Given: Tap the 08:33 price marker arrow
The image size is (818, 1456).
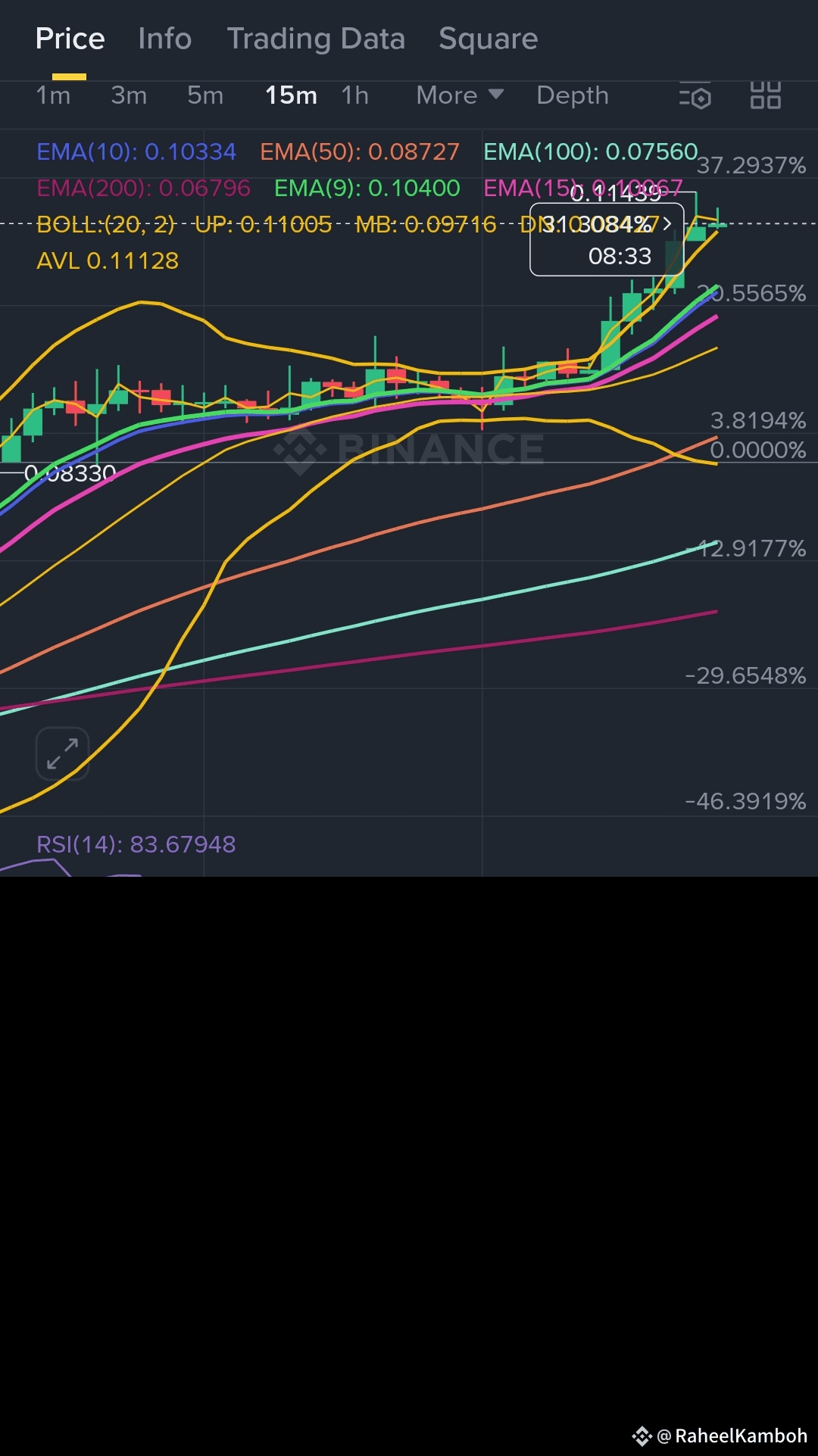Looking at the screenshot, I should tap(667, 223).
